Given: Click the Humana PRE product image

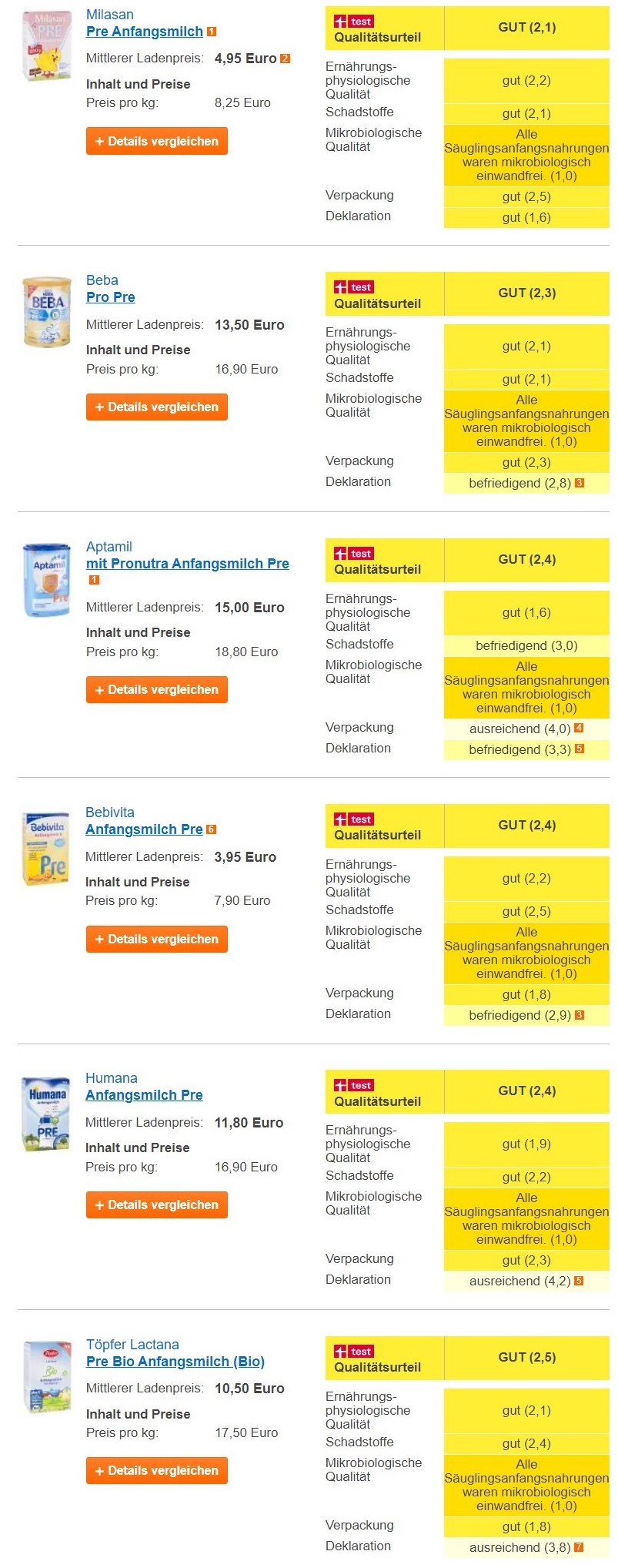Looking at the screenshot, I should coord(45,1113).
